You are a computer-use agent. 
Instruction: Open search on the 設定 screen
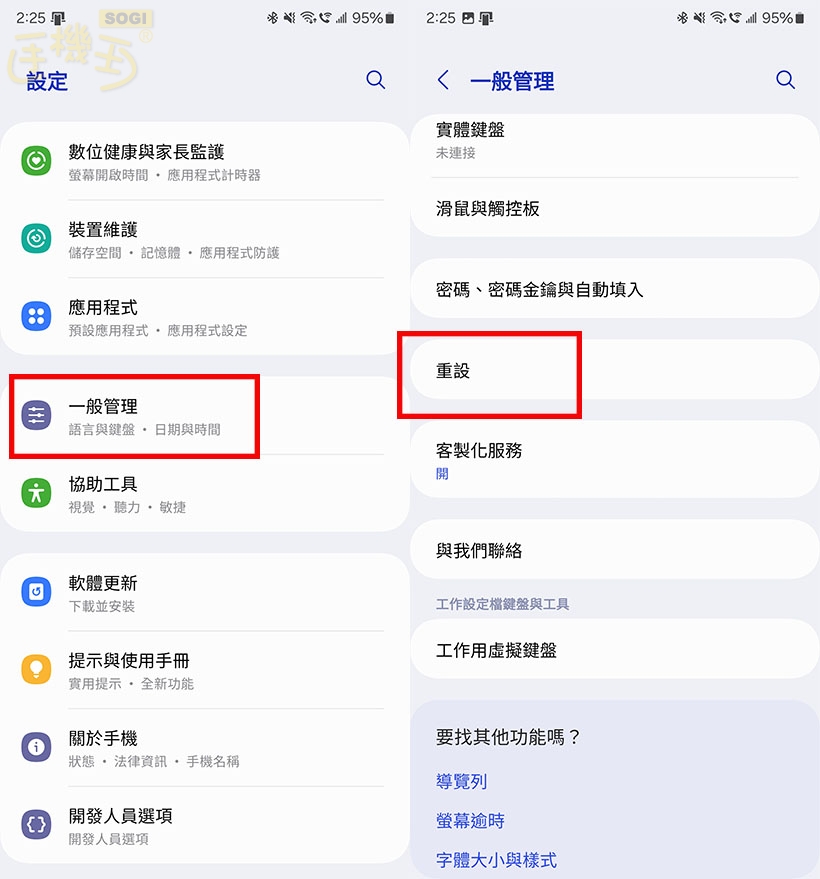pos(376,80)
